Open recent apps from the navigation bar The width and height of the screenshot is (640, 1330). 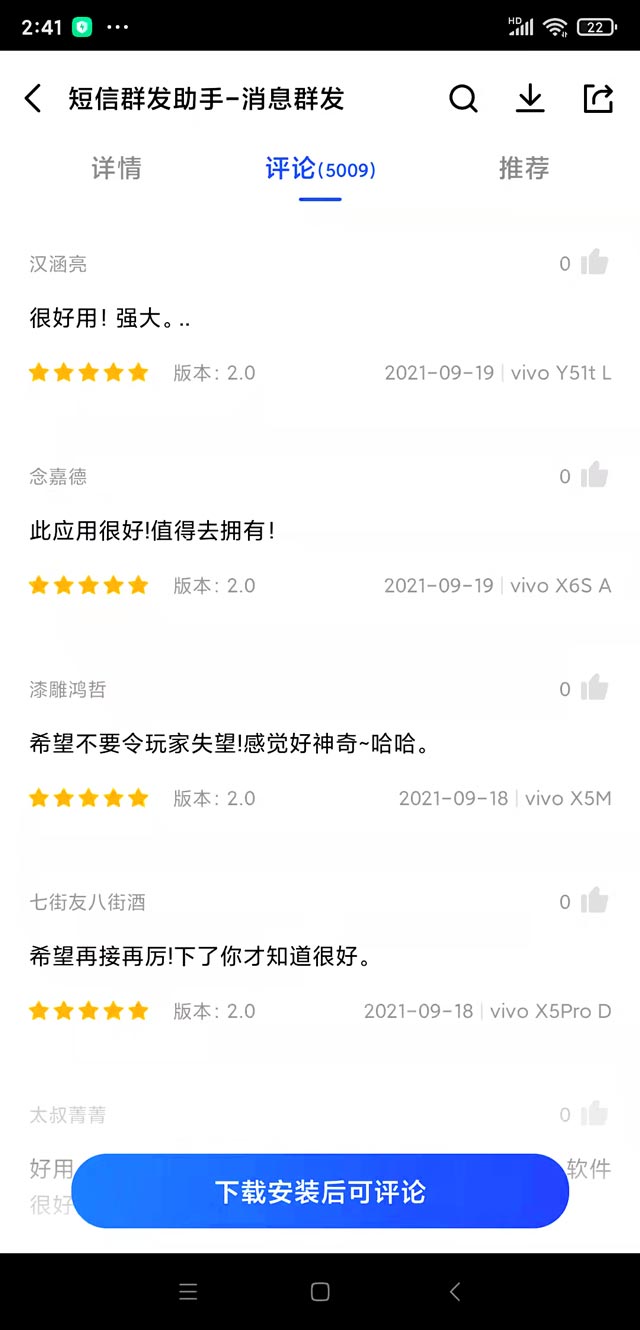[188, 1292]
